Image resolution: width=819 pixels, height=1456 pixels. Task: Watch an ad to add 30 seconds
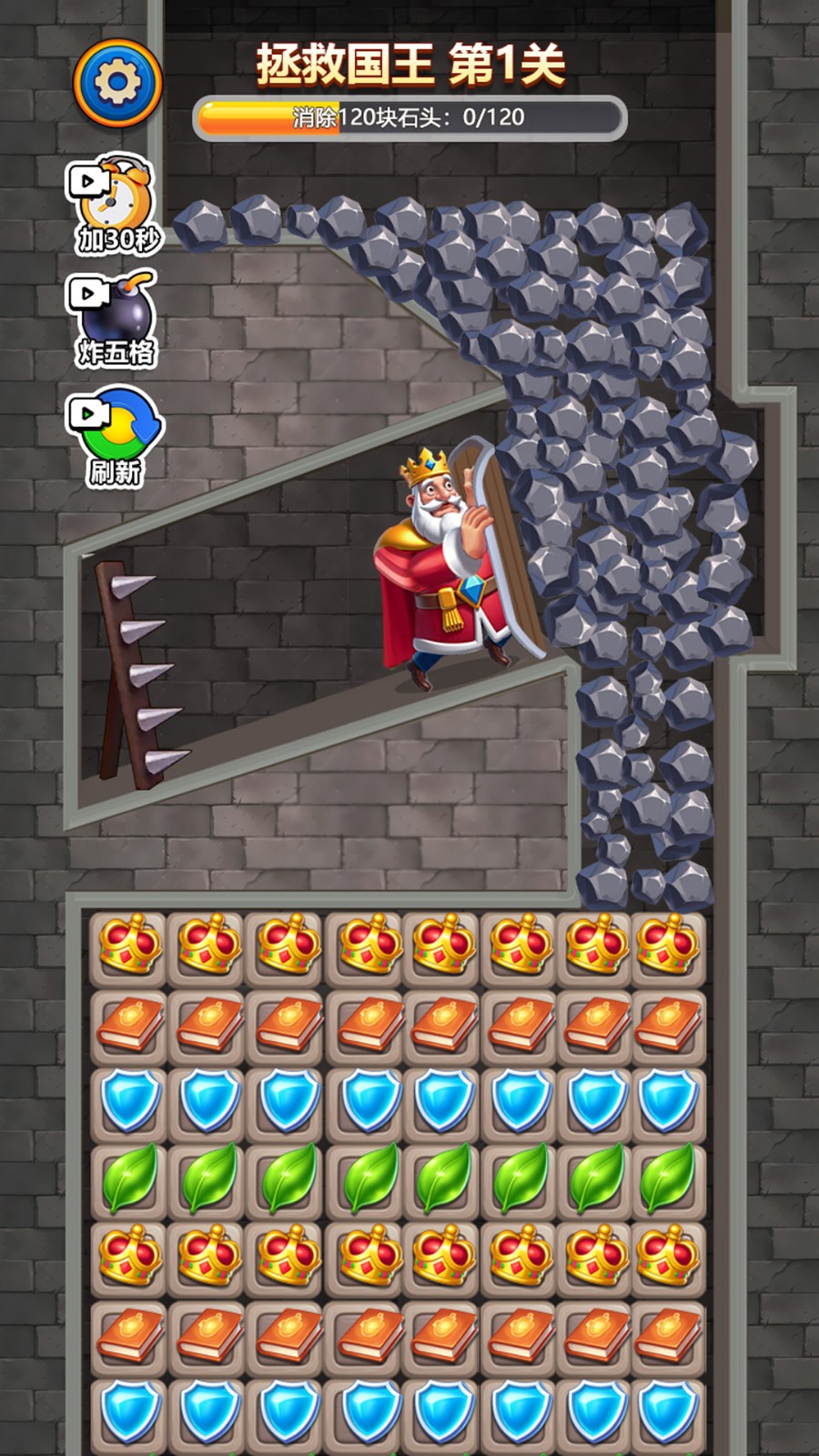pos(116,204)
